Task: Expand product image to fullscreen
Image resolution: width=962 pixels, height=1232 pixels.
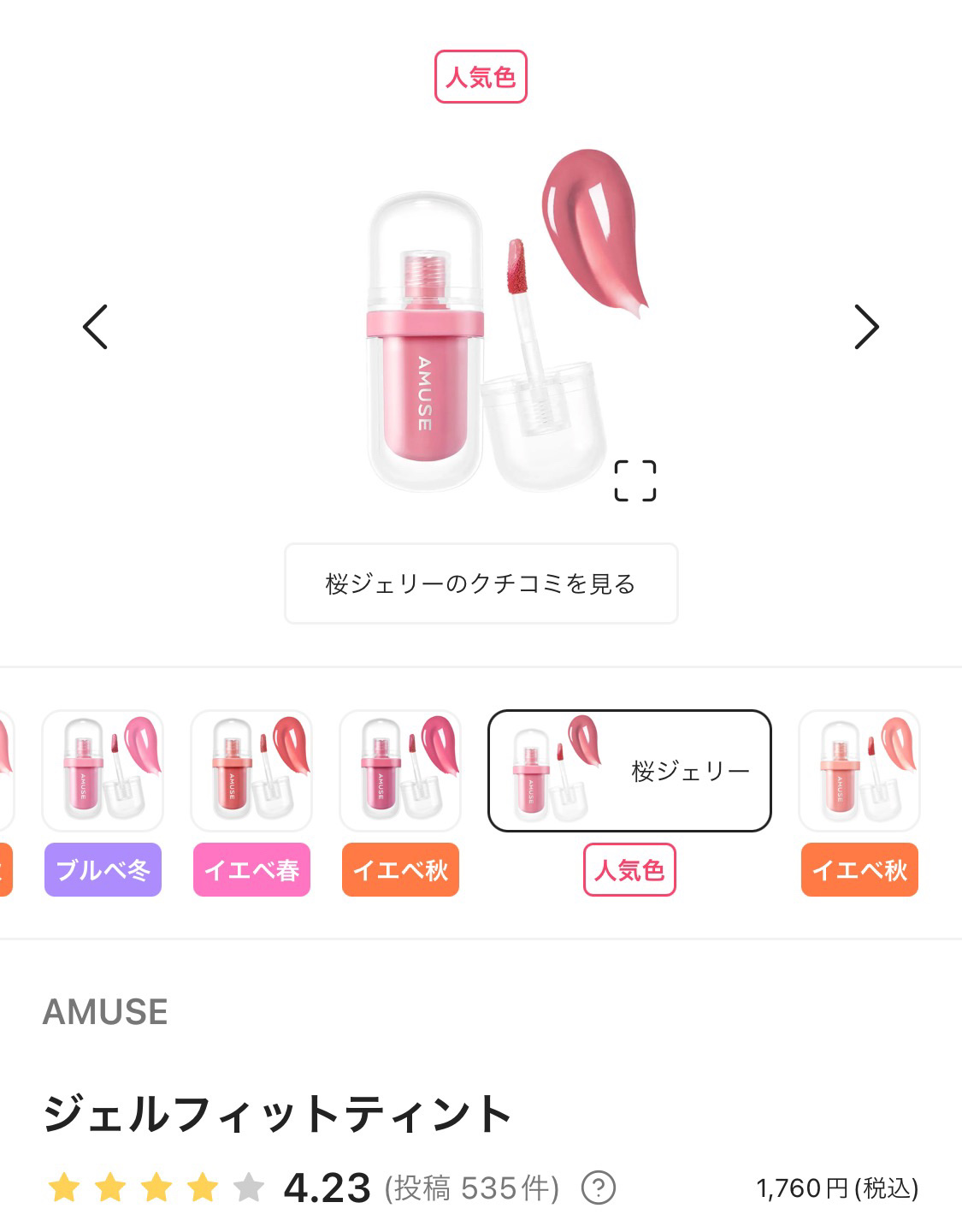Action: (x=635, y=481)
